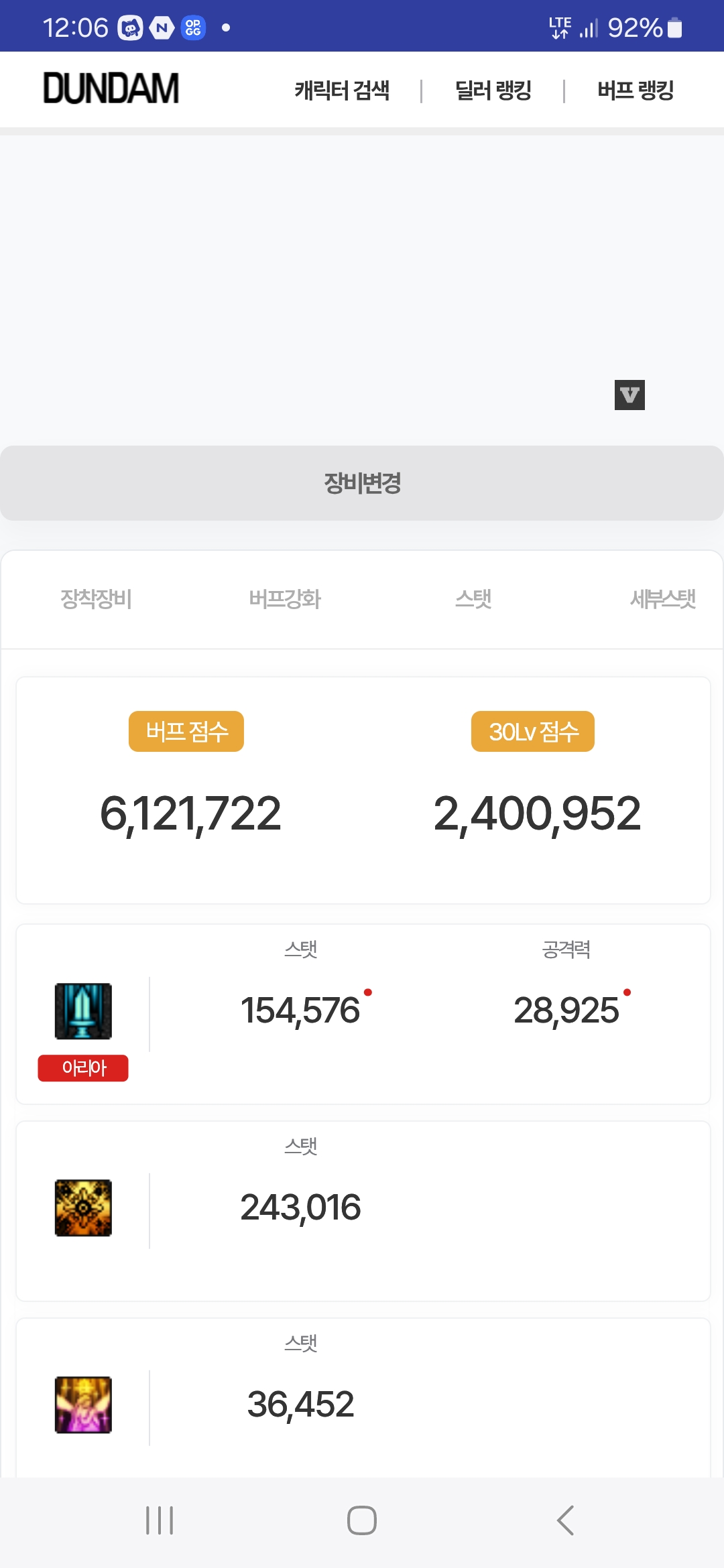Select the 스탯 tab
Viewport: 724px width, 1568px height.
(x=473, y=599)
